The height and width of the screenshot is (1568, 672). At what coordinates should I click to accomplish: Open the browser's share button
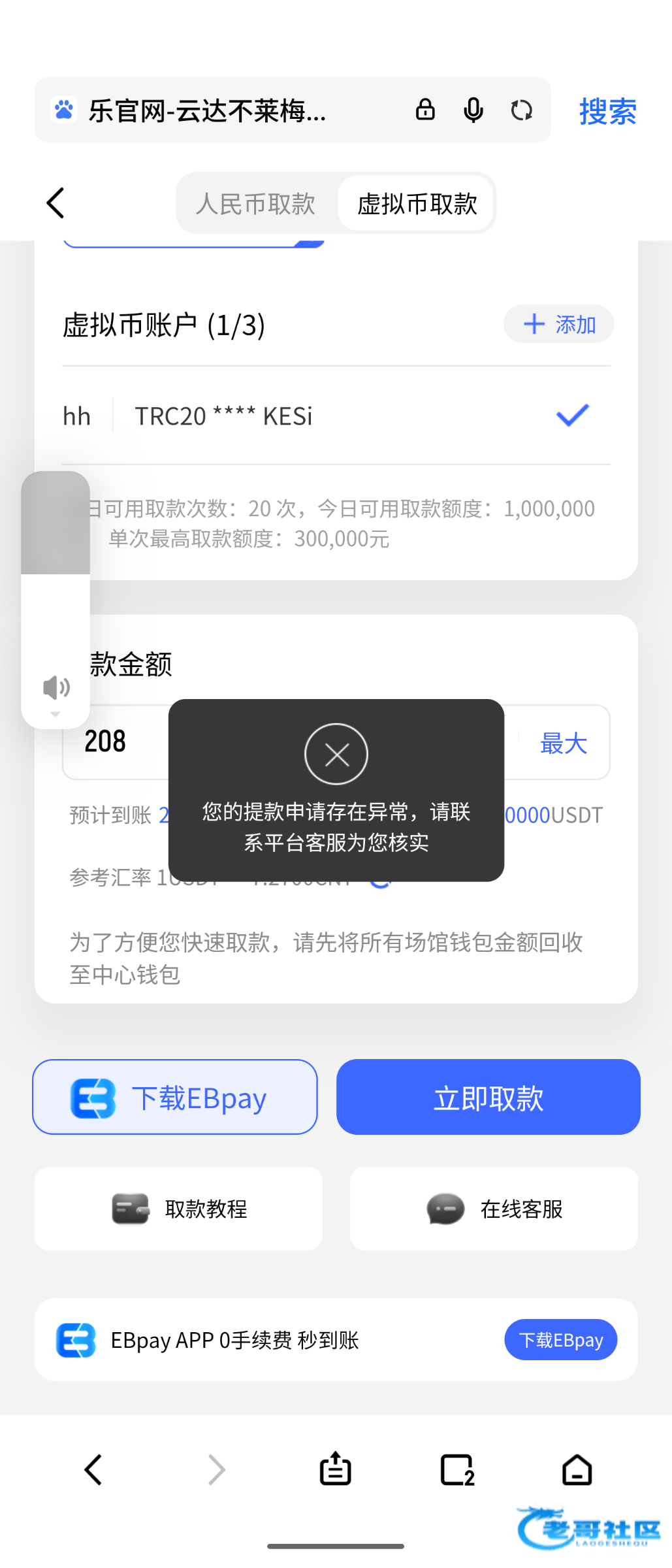pos(335,1470)
